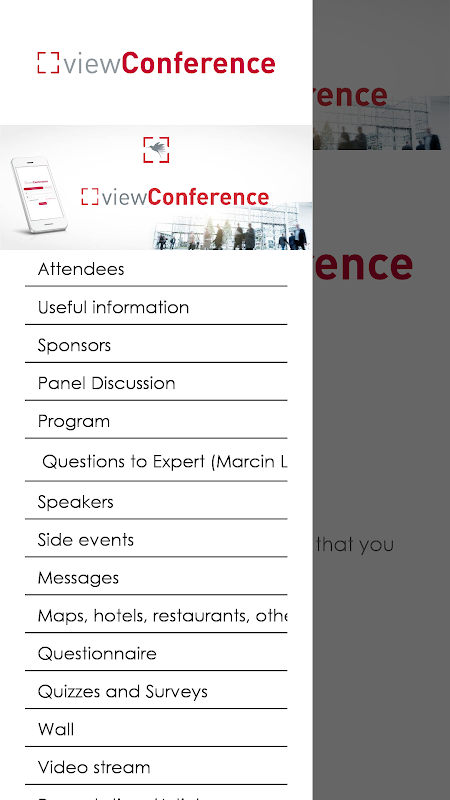Go to the Wall
450x800 pixels.
156,728
